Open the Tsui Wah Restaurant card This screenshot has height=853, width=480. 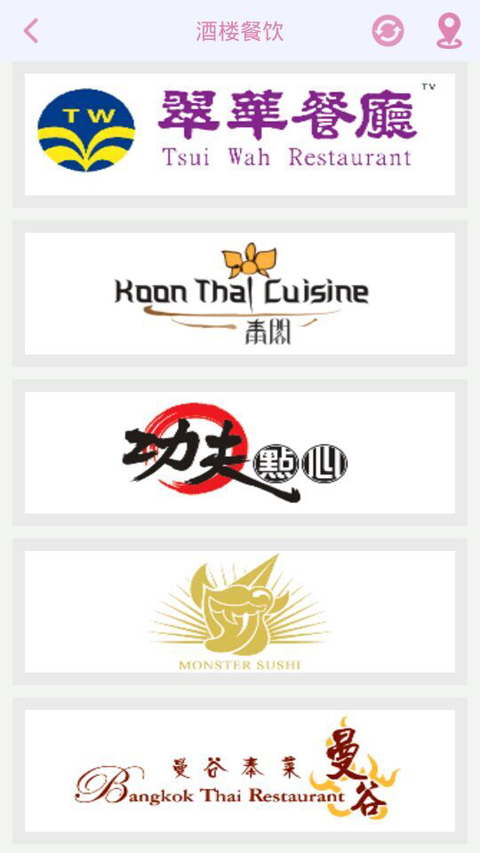(x=240, y=134)
